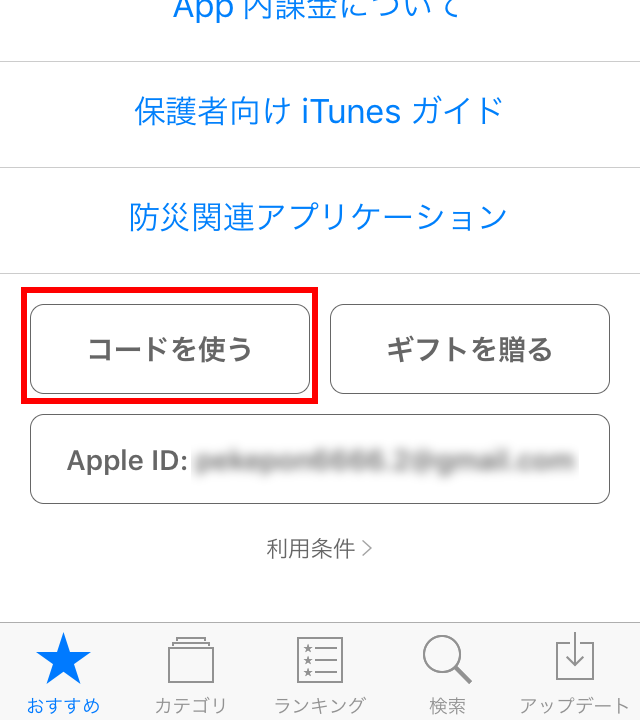Switch to the カテゴリ tab

190,674
